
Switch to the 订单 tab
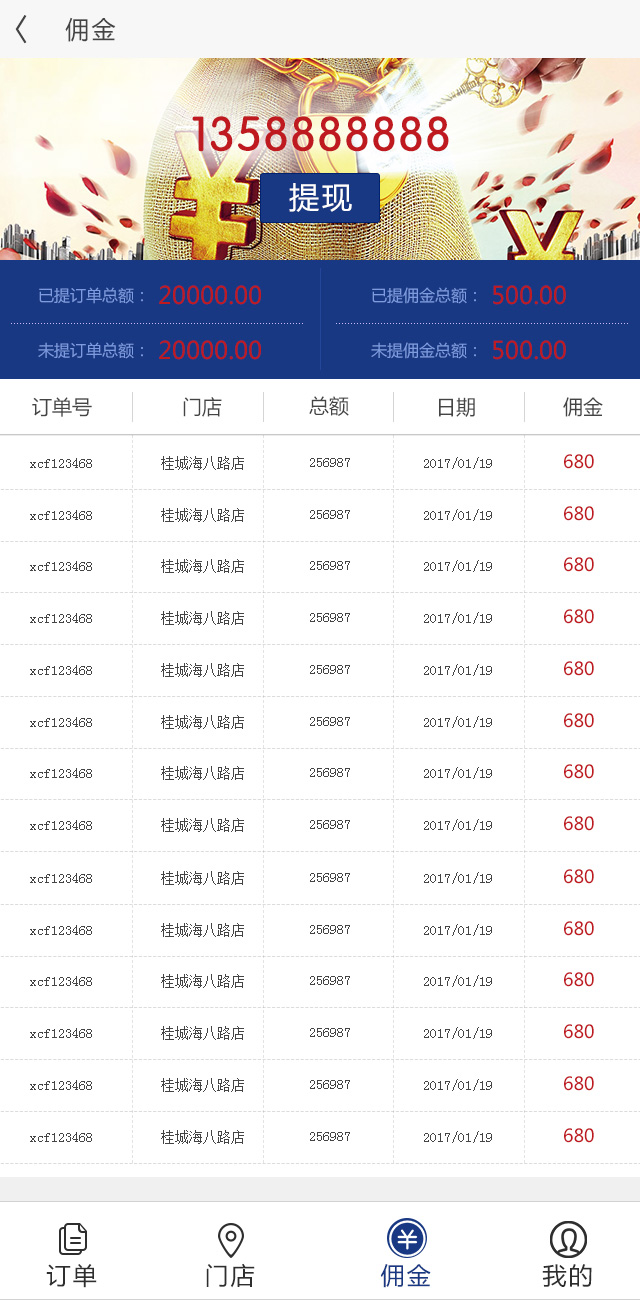(x=72, y=1255)
